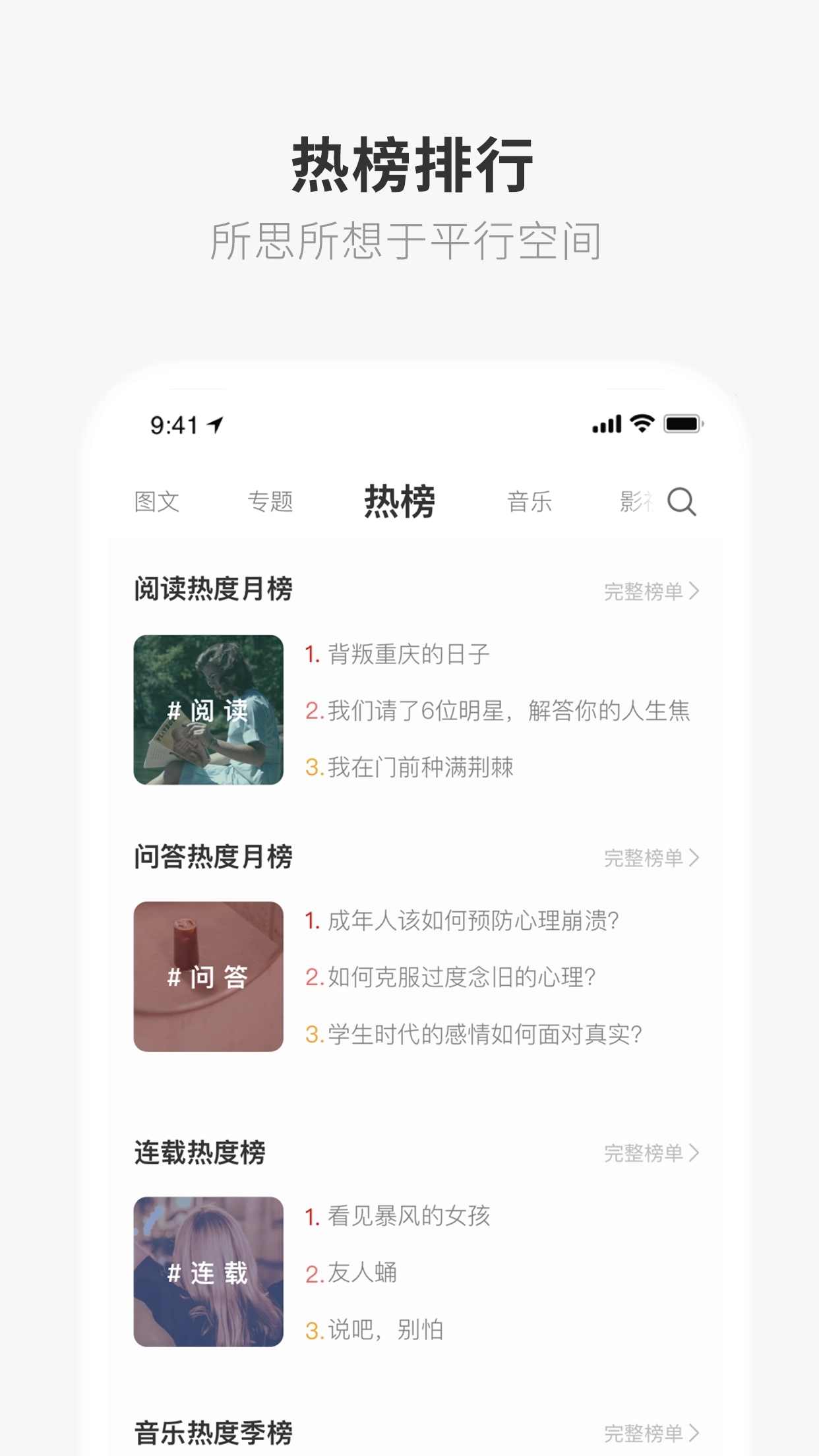Switch to the 专题 tab
819x1456 pixels.
pyautogui.click(x=271, y=502)
